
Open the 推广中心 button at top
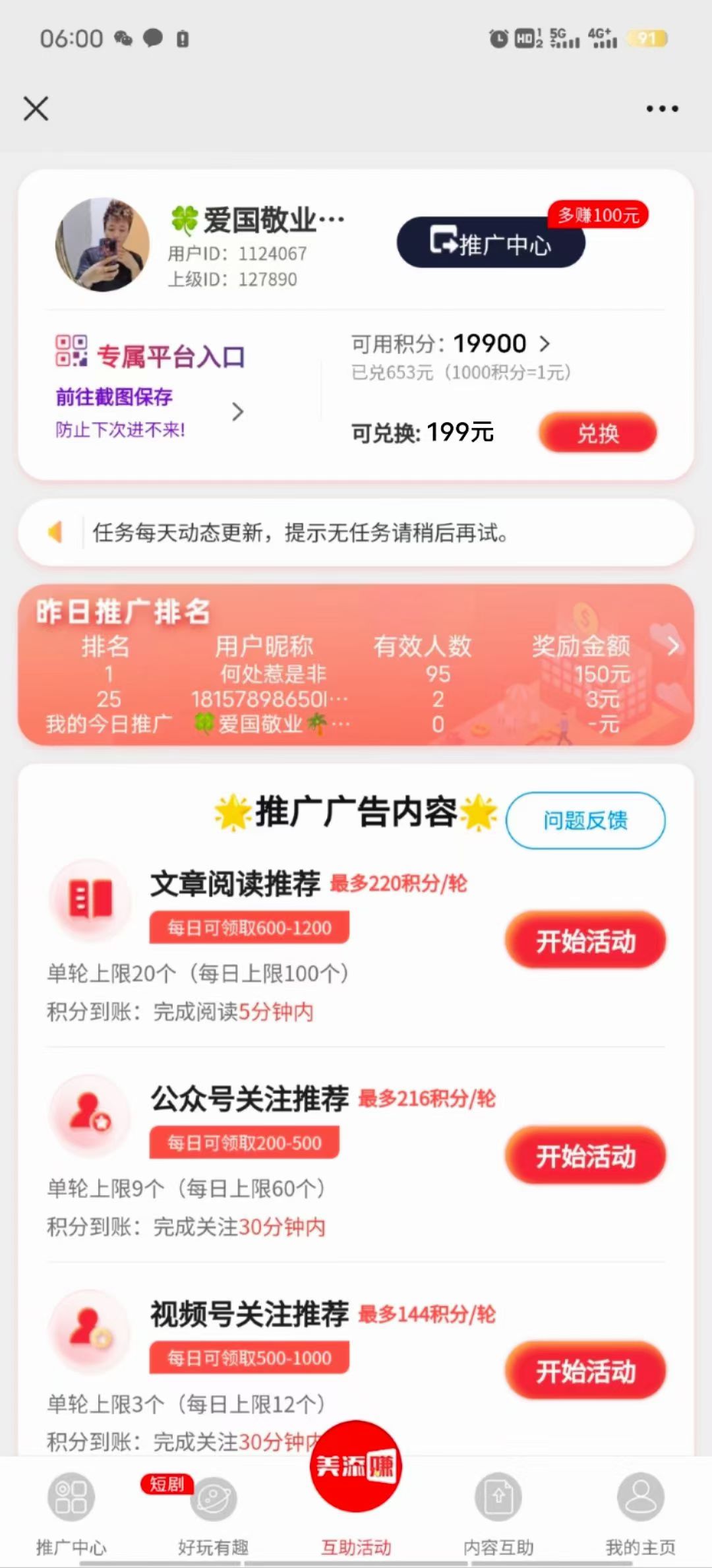pos(490,243)
